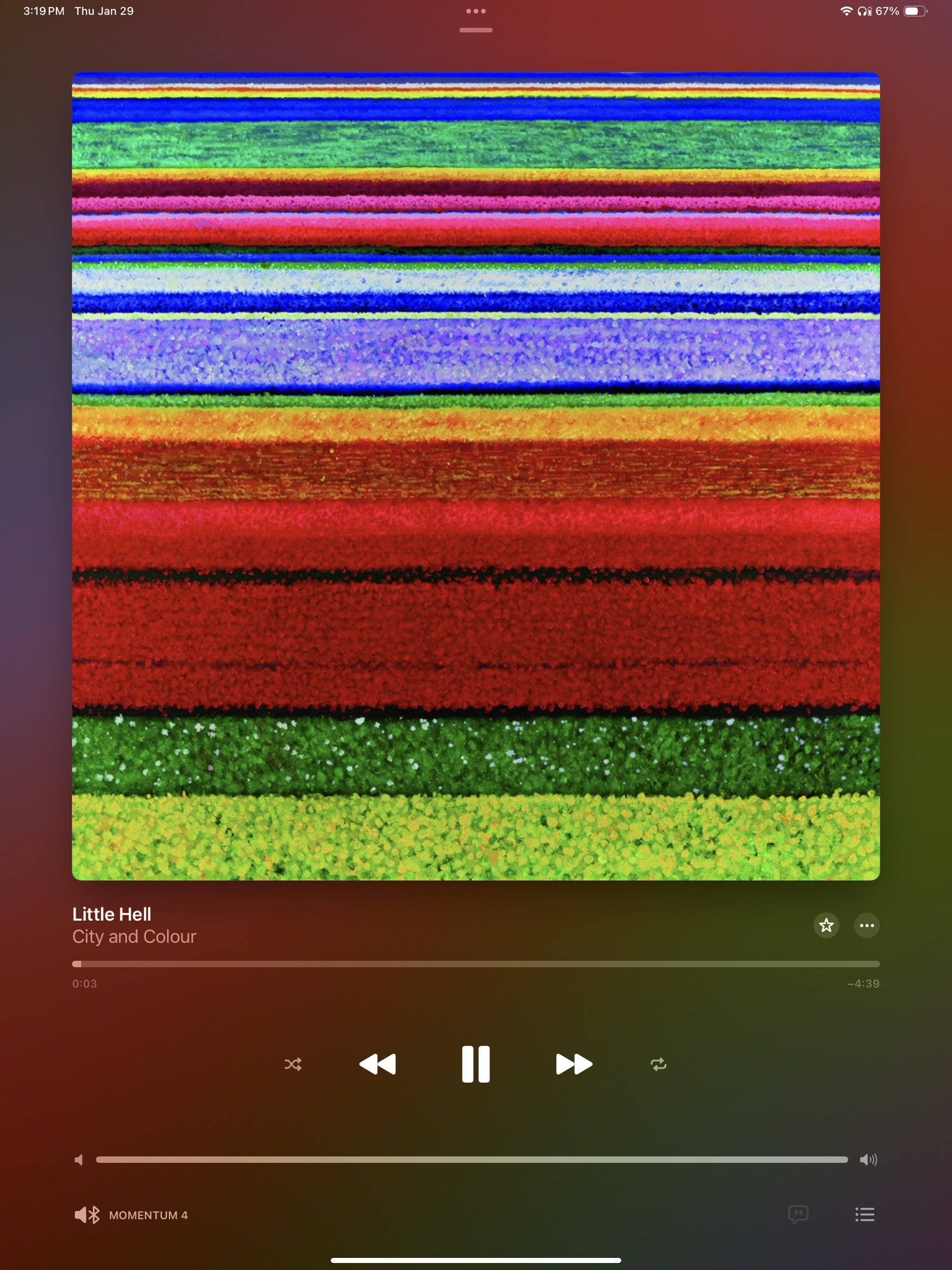Turn on repeat

(658, 1064)
